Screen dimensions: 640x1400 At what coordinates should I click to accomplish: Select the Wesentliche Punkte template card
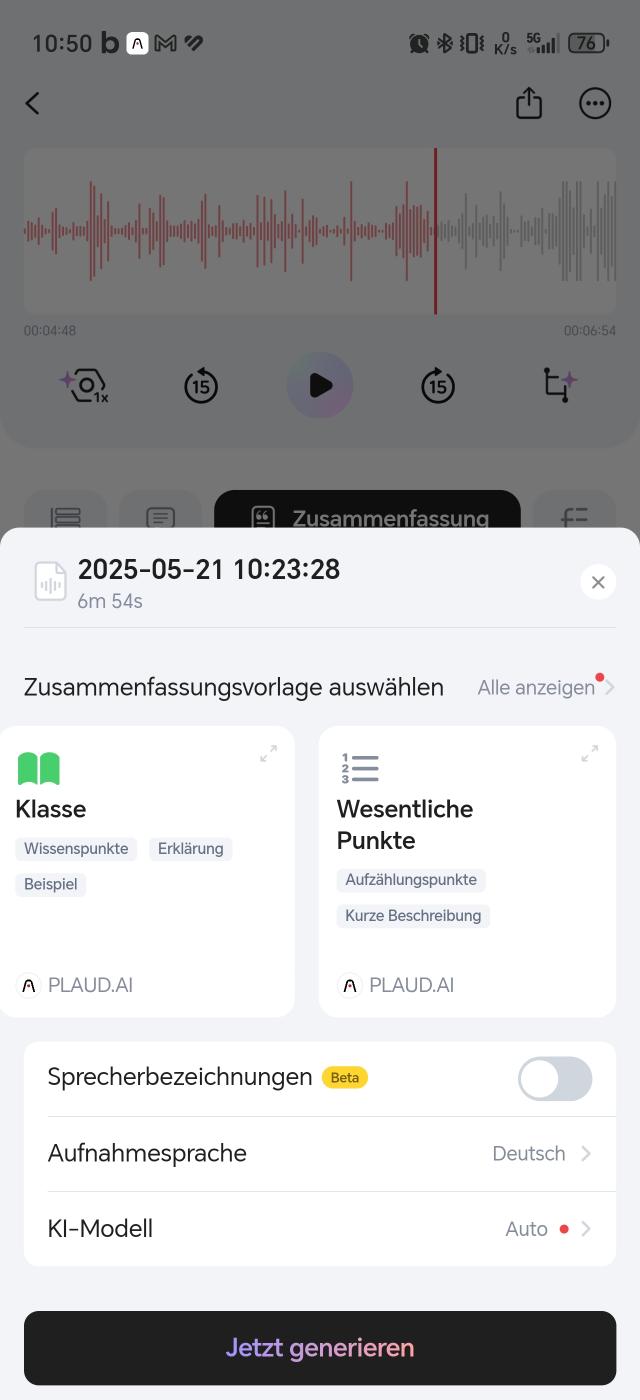pos(467,871)
